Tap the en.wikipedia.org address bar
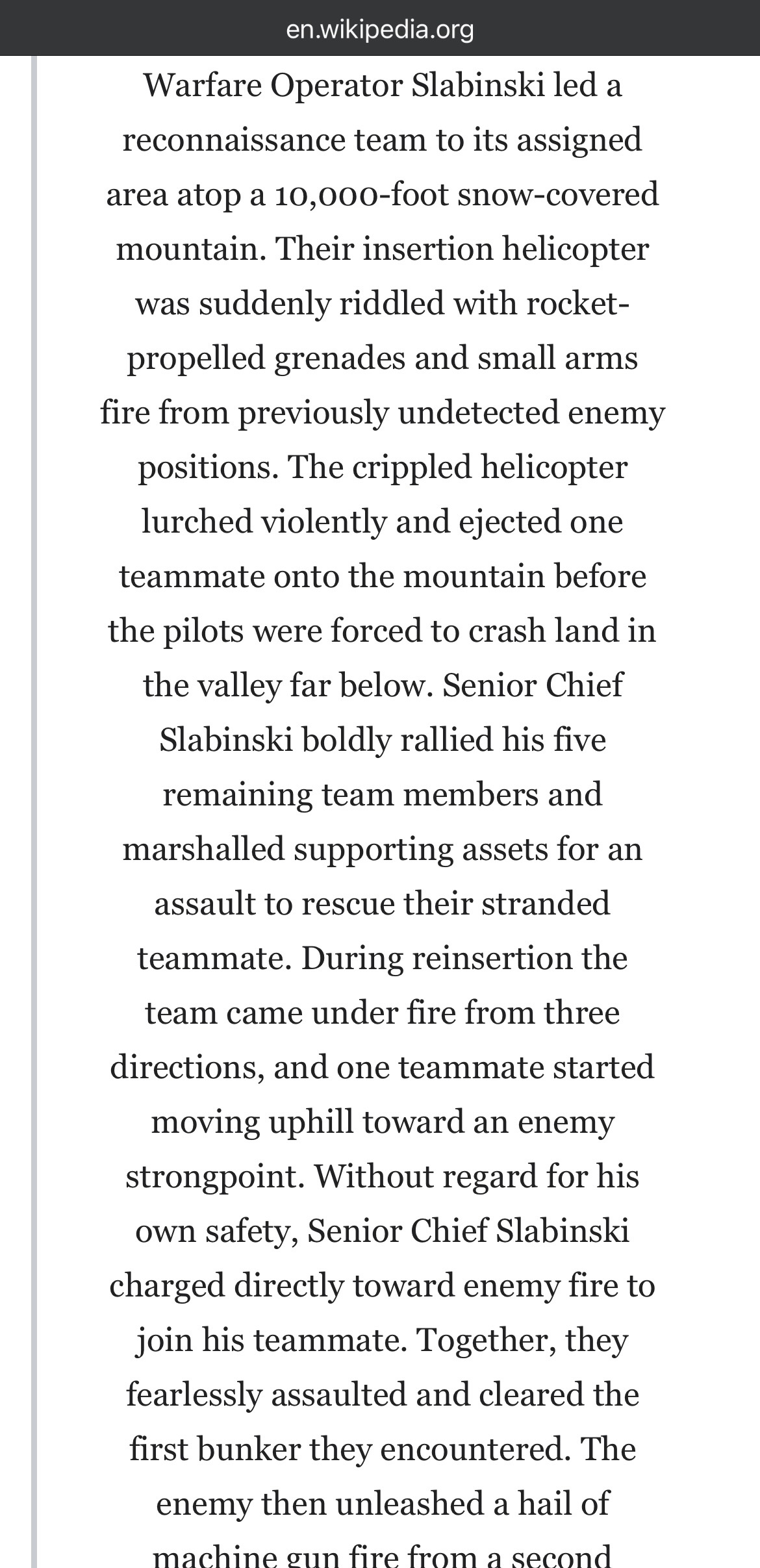Viewport: 760px width, 1568px height. tap(380, 29)
